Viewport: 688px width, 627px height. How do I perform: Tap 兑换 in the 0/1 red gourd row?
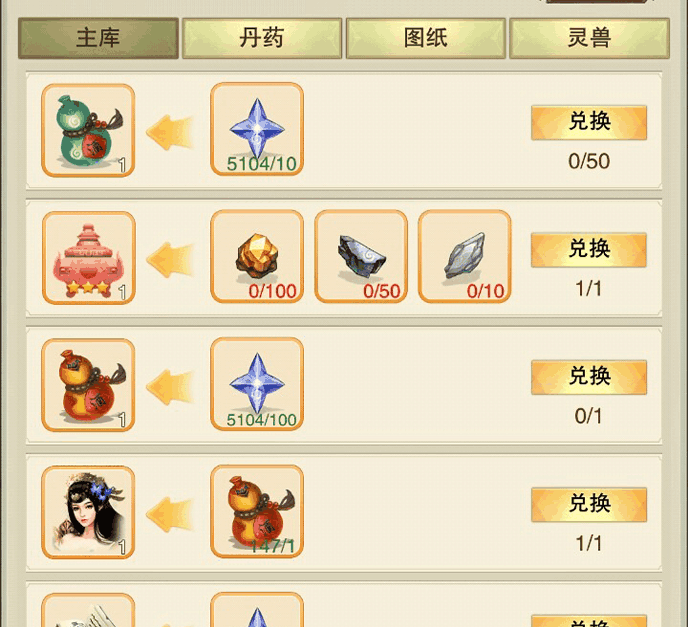click(588, 376)
